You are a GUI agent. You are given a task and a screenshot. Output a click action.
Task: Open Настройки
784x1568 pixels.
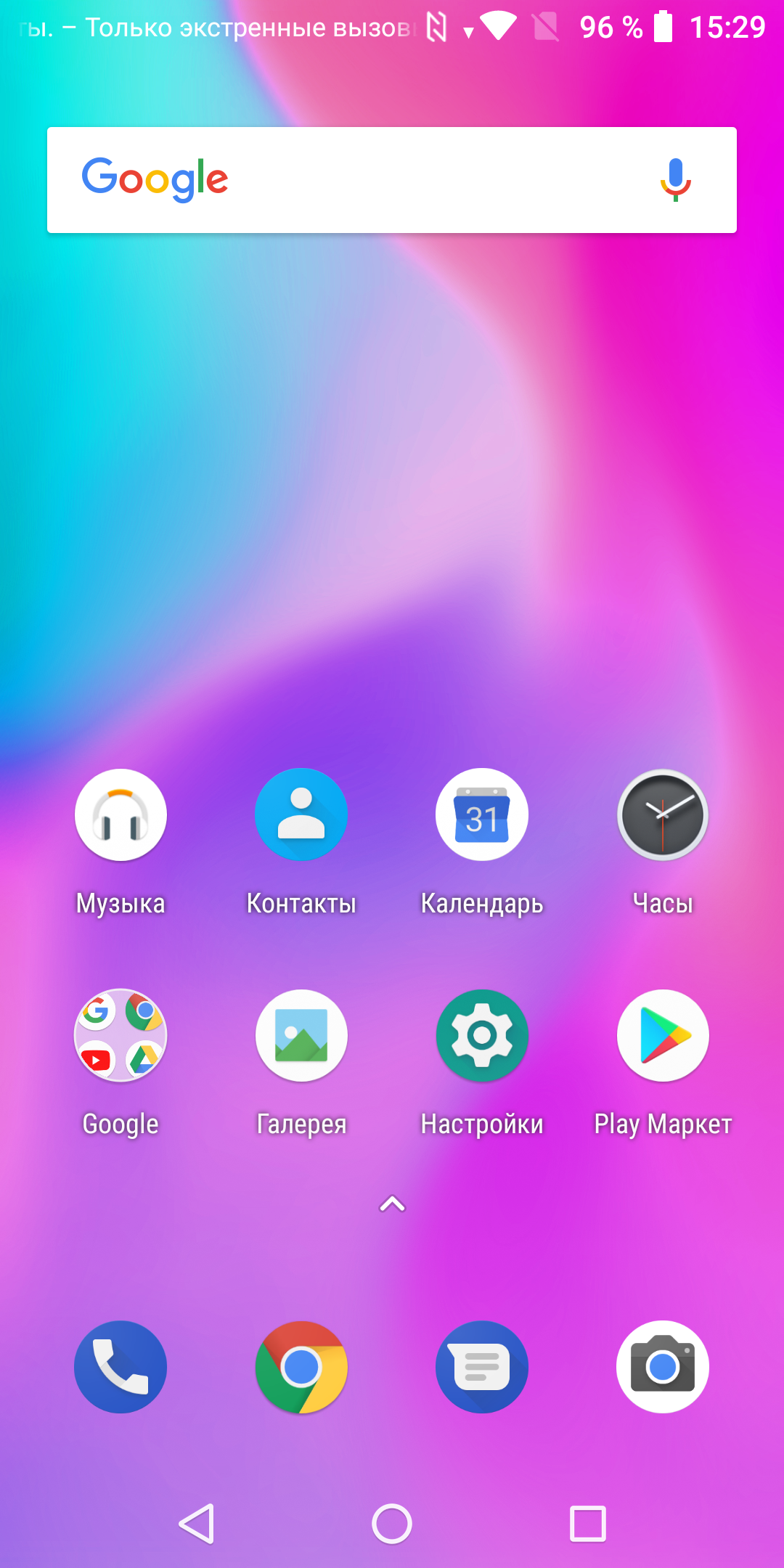coord(482,1036)
